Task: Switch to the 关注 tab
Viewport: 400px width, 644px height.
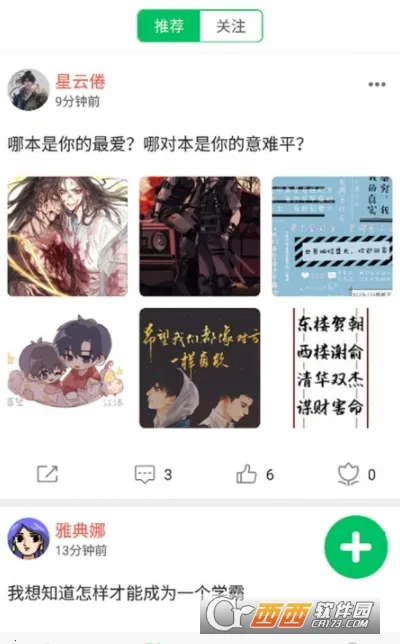Action: (x=231, y=26)
